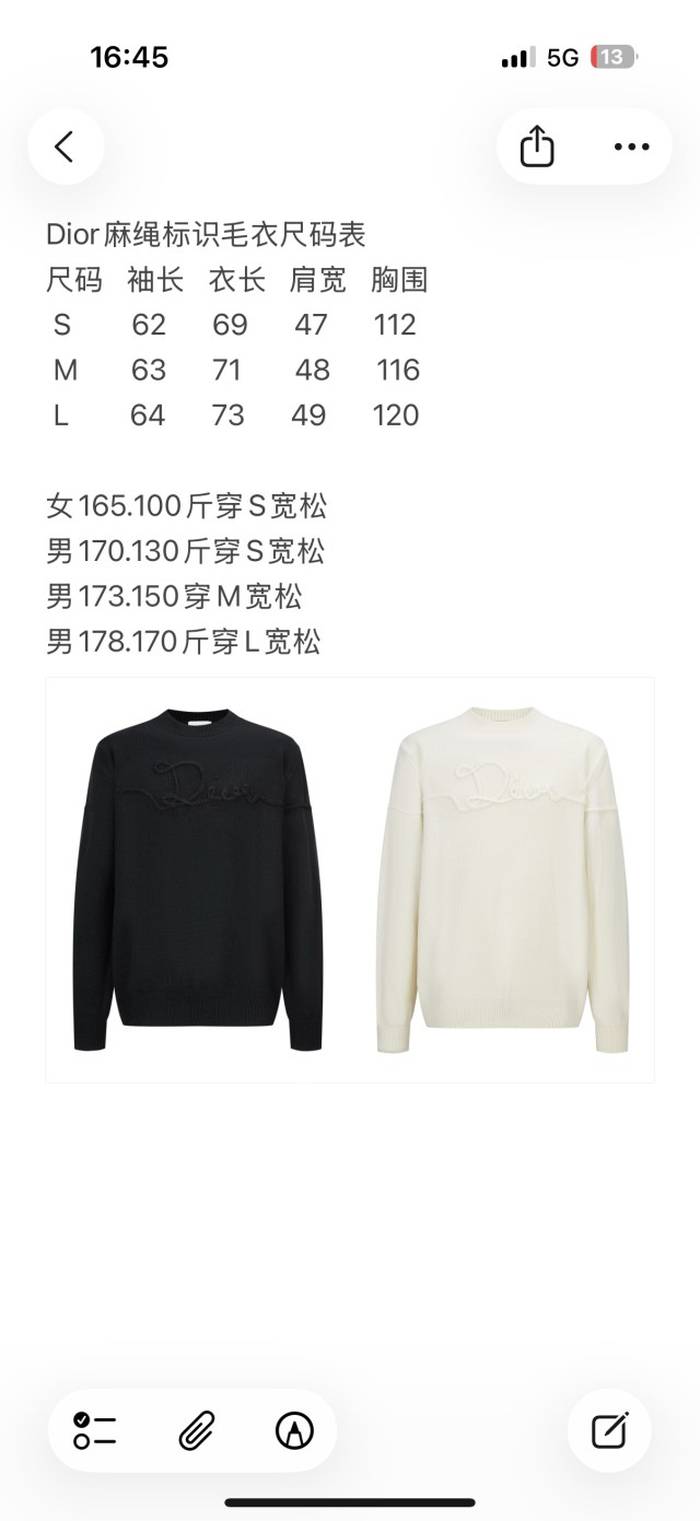Open the more options menu
The image size is (700, 1521).
coord(631,147)
